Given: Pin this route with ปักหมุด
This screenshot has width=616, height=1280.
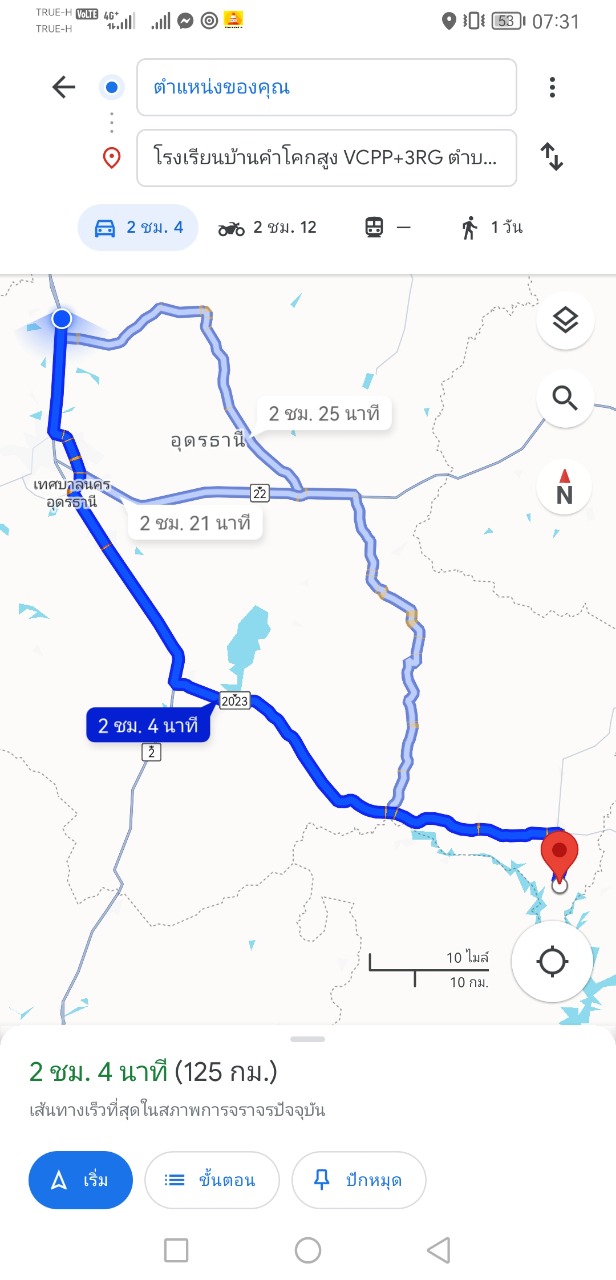Looking at the screenshot, I should pyautogui.click(x=358, y=1180).
